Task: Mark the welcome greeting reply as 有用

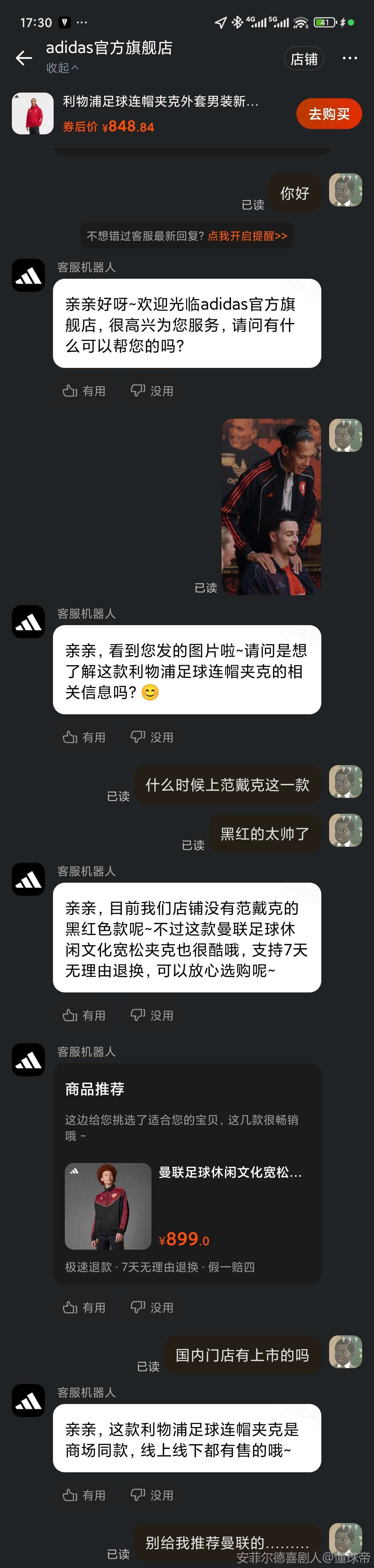Action: coord(84,391)
